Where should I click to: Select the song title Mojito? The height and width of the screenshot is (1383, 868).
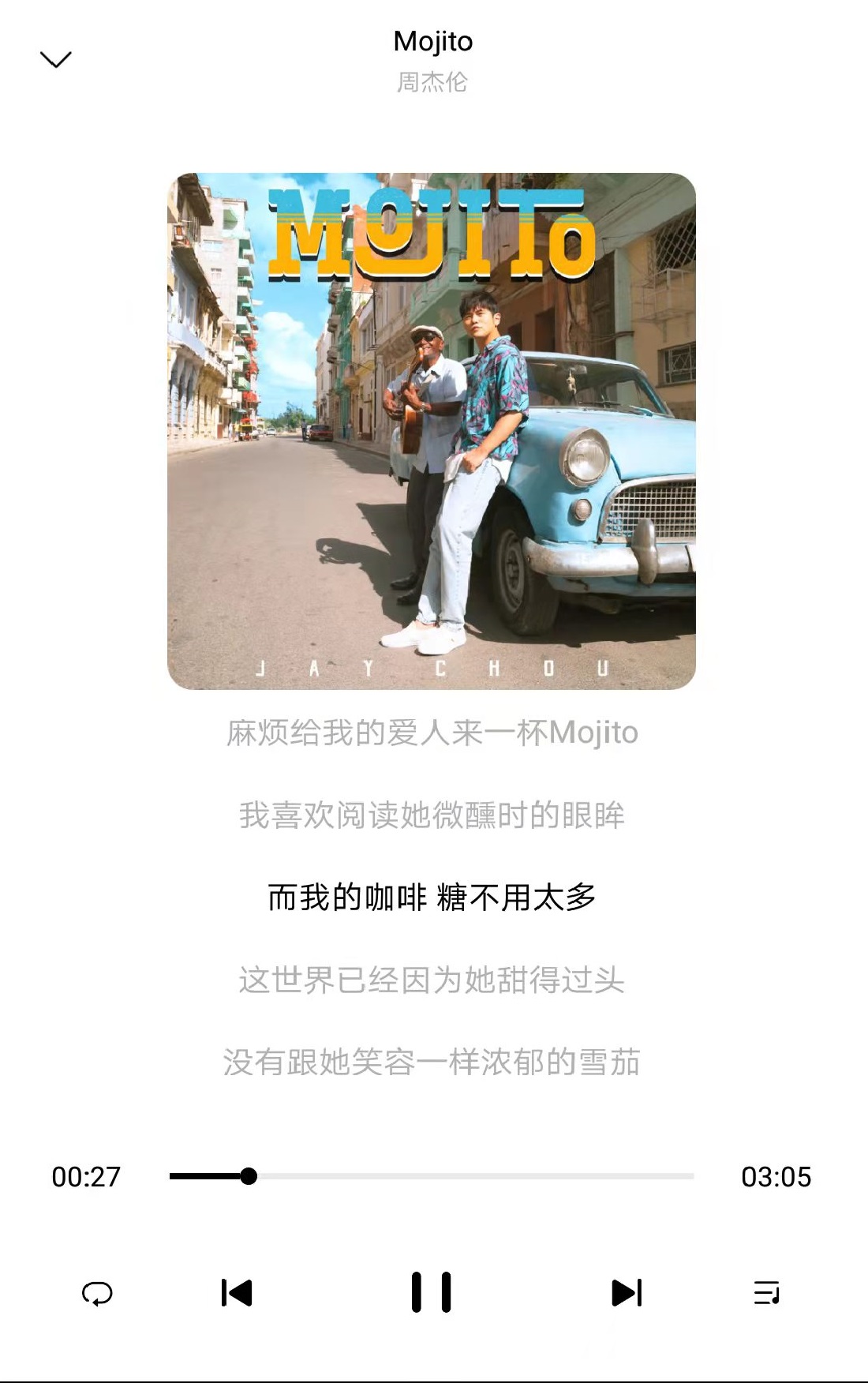coord(432,41)
